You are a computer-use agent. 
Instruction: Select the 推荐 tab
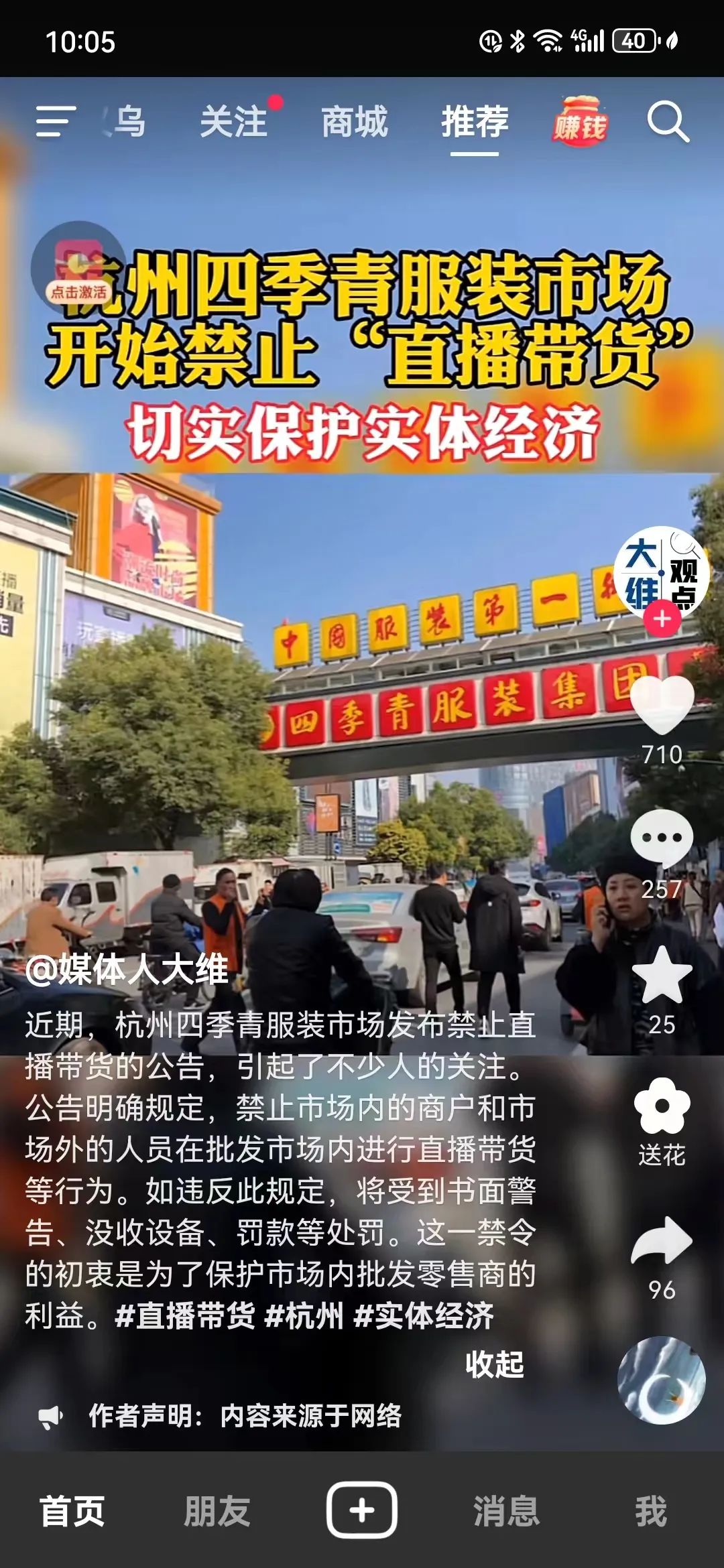pos(475,122)
